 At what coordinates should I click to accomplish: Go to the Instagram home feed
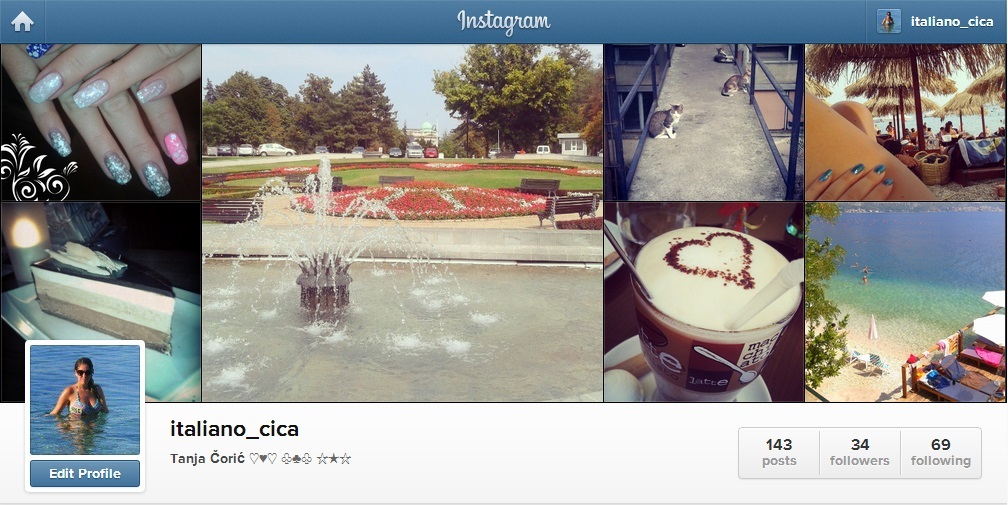coord(22,21)
